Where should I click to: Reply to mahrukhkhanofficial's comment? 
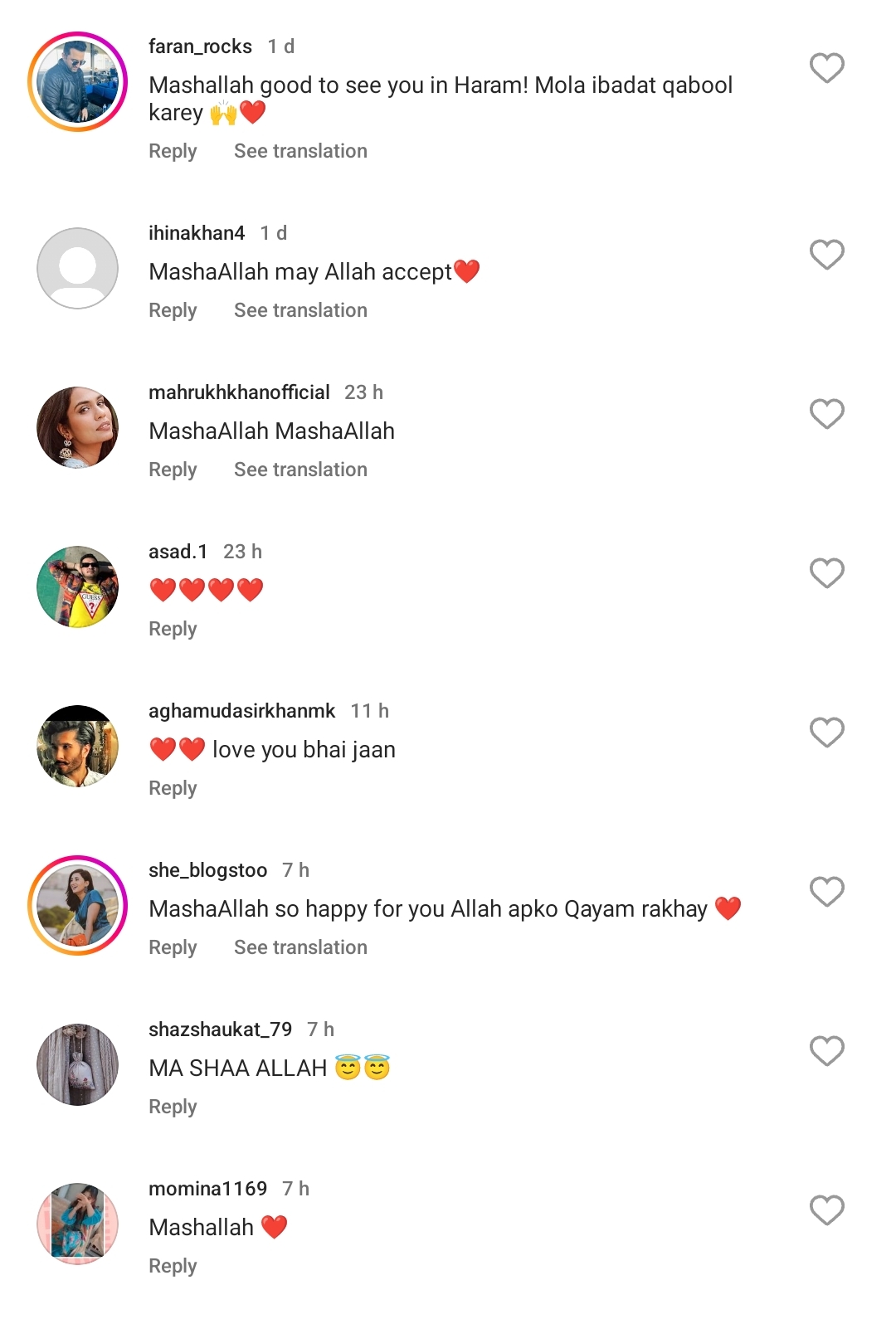pos(173,470)
